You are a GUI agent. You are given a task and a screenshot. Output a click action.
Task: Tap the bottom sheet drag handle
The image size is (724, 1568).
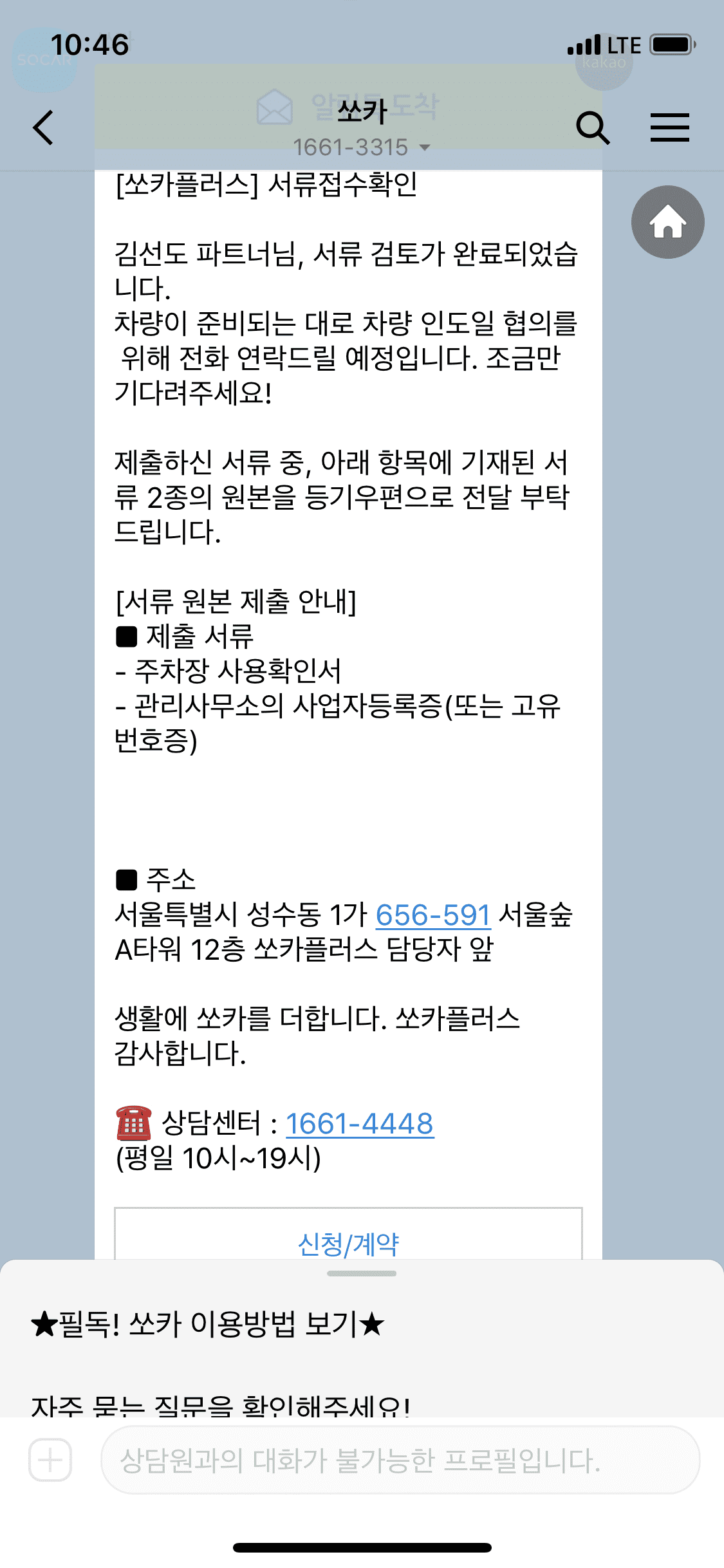[x=362, y=1273]
